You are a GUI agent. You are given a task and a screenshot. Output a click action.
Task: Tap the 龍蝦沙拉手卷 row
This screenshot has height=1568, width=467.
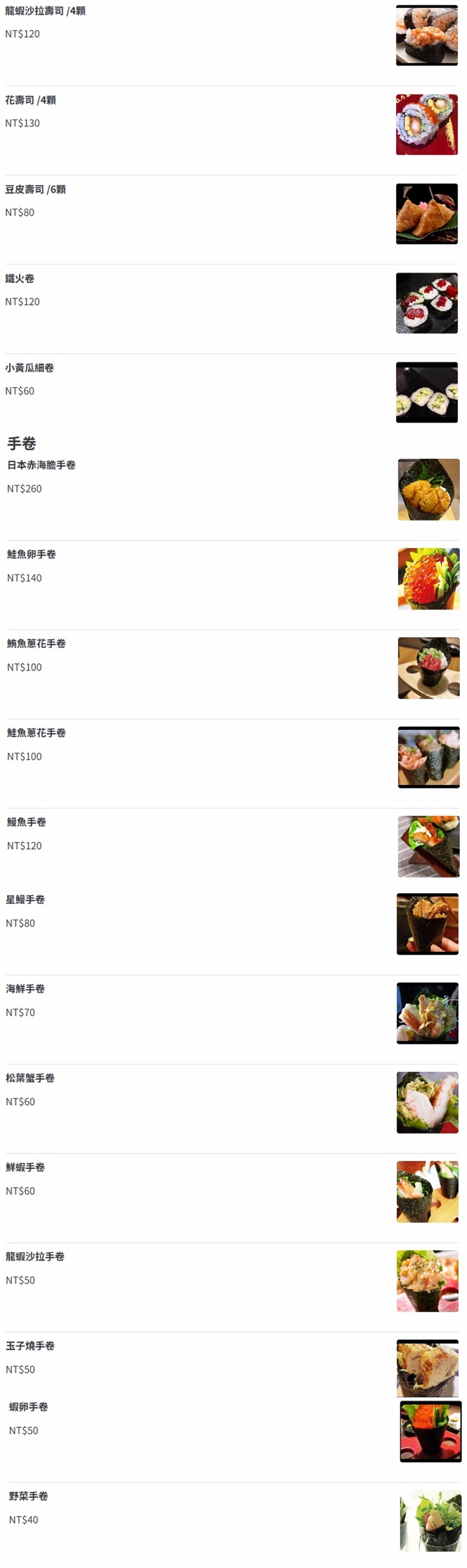click(x=35, y=1256)
